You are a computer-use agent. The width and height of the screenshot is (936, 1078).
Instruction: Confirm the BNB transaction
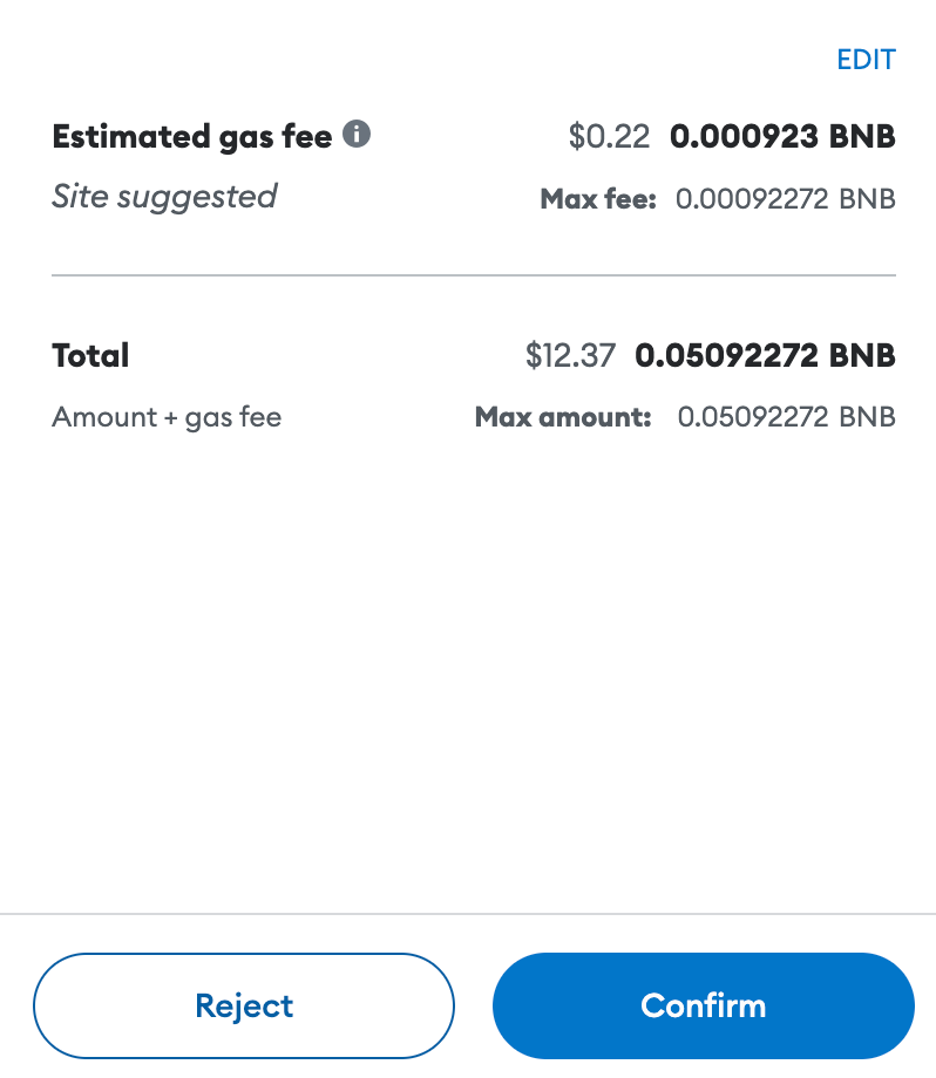pos(703,1005)
